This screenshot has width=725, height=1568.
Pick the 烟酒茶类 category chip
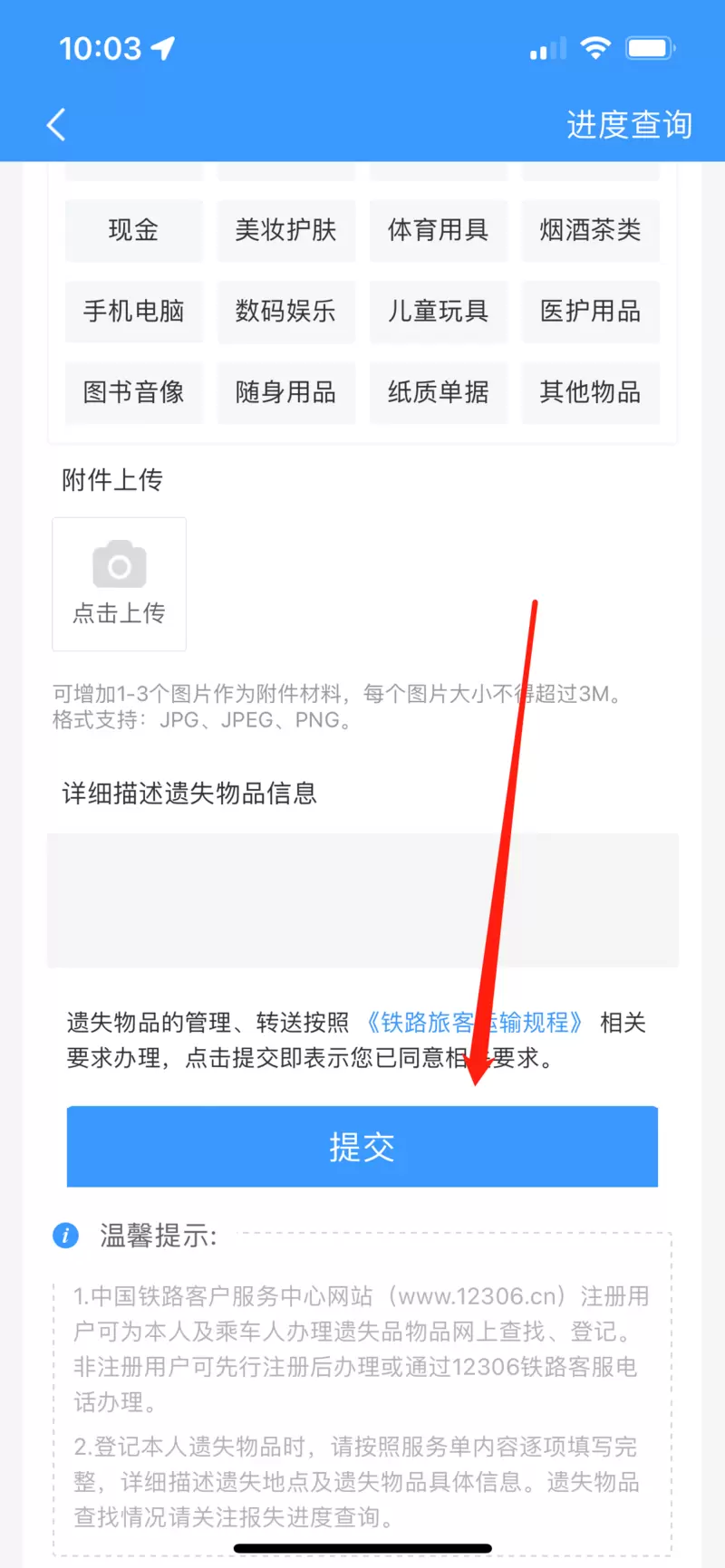[590, 230]
